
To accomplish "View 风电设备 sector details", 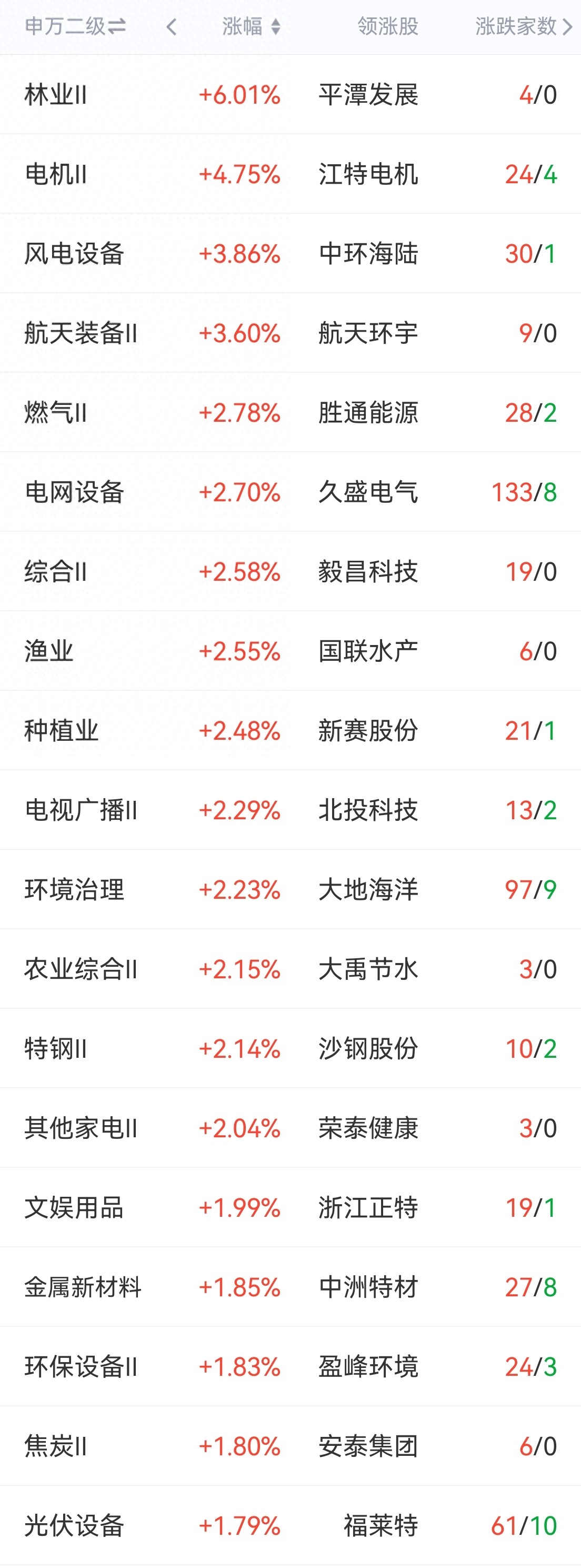I will pyautogui.click(x=290, y=253).
